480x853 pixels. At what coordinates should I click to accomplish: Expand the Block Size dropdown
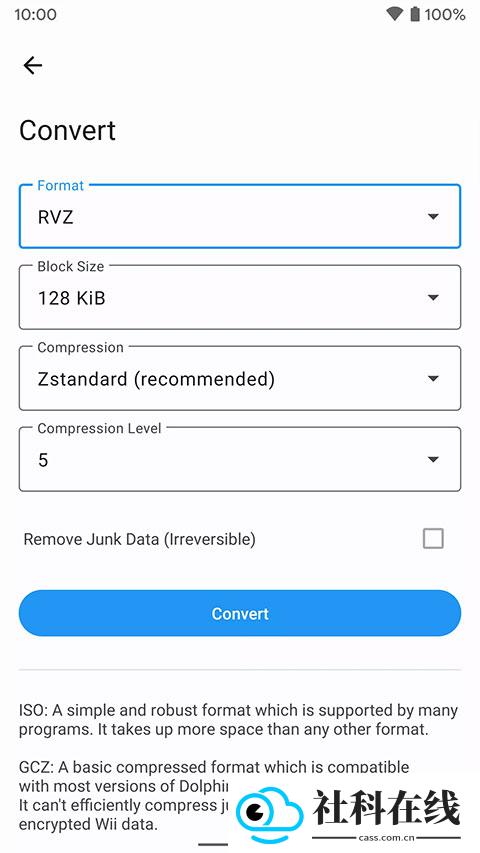(x=240, y=298)
